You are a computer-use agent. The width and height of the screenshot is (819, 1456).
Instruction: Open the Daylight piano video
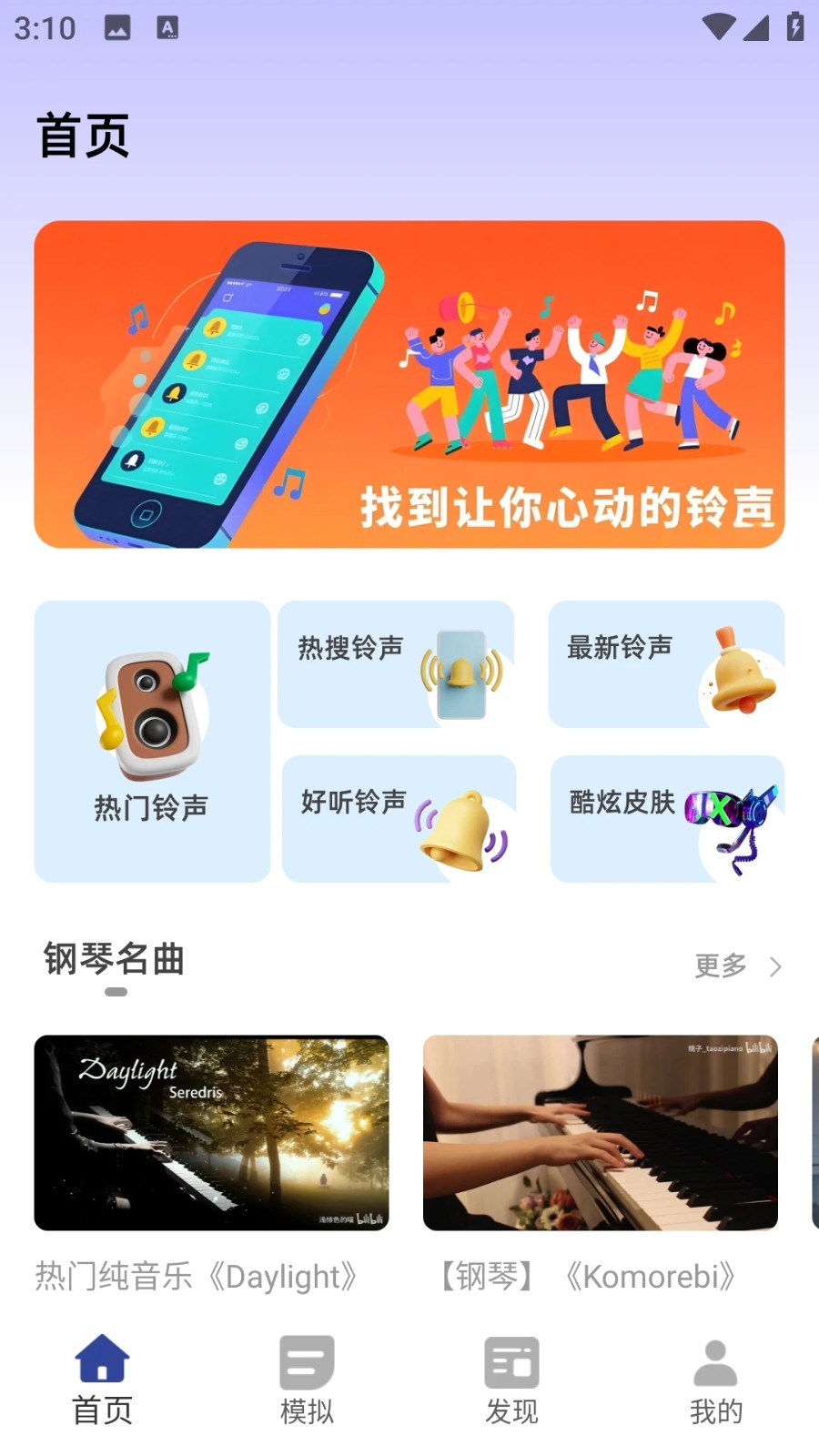point(211,1133)
